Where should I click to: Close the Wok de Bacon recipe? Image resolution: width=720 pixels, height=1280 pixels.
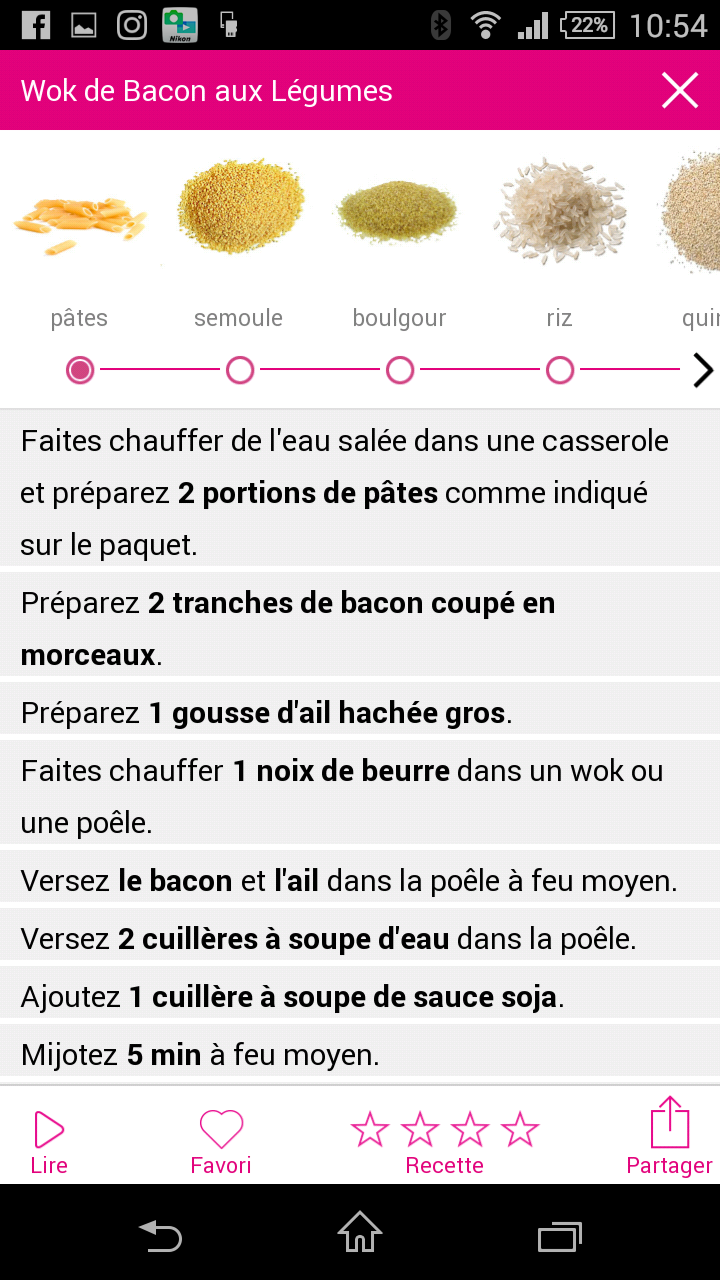[x=680, y=91]
